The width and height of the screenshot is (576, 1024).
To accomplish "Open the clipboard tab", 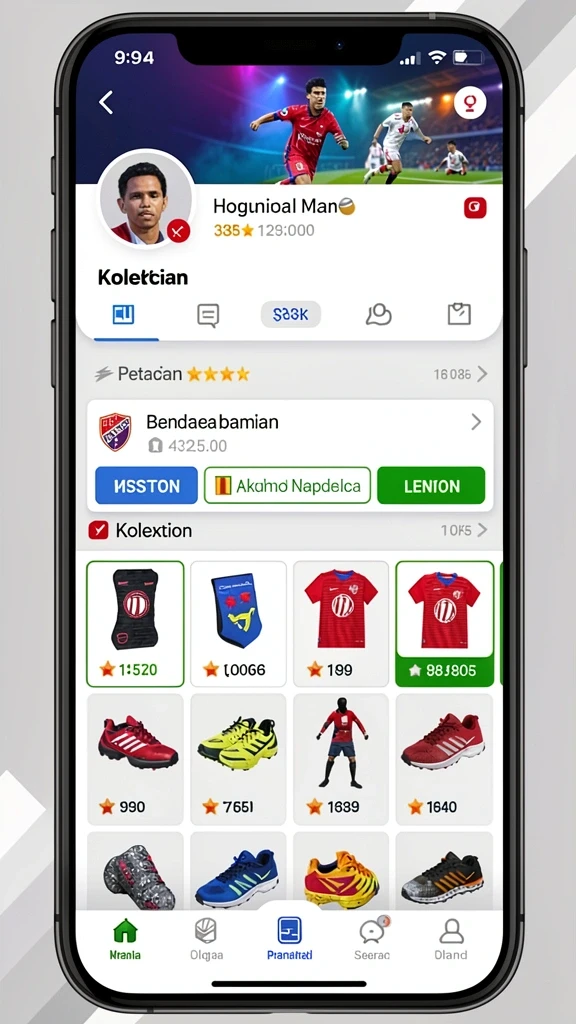I will coord(459,314).
